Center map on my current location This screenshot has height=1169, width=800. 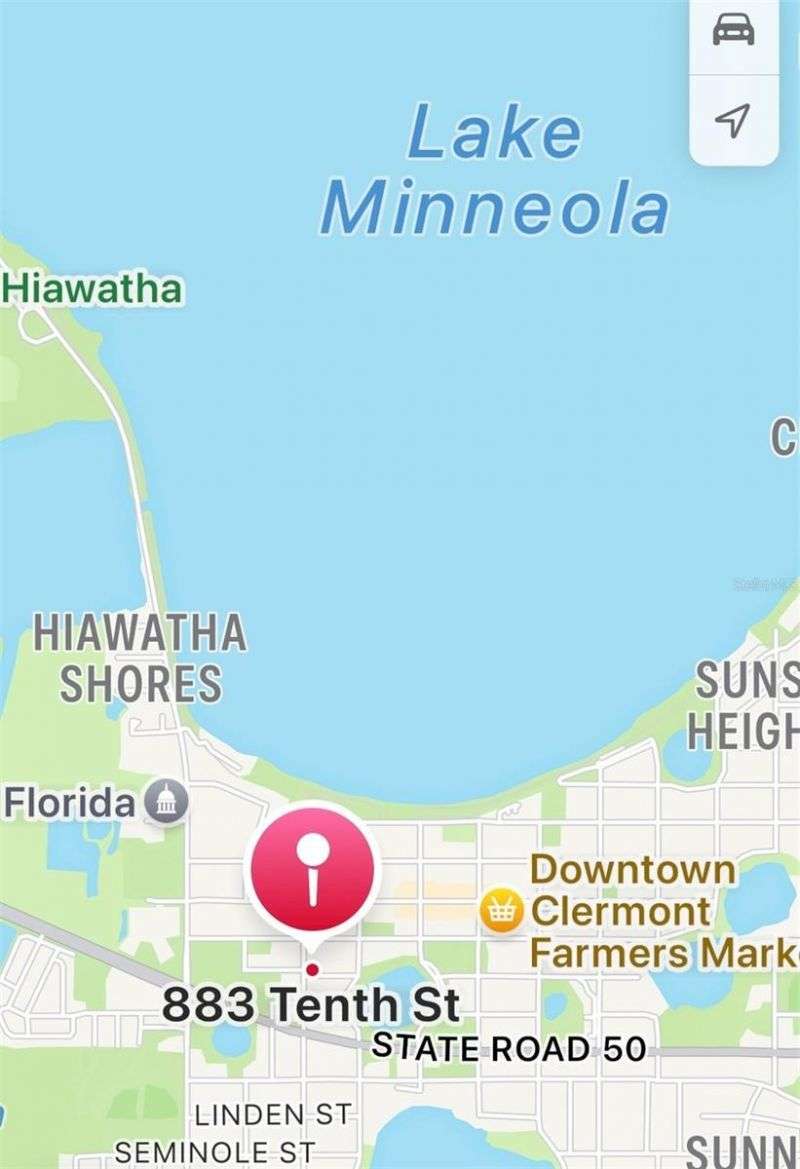(733, 121)
